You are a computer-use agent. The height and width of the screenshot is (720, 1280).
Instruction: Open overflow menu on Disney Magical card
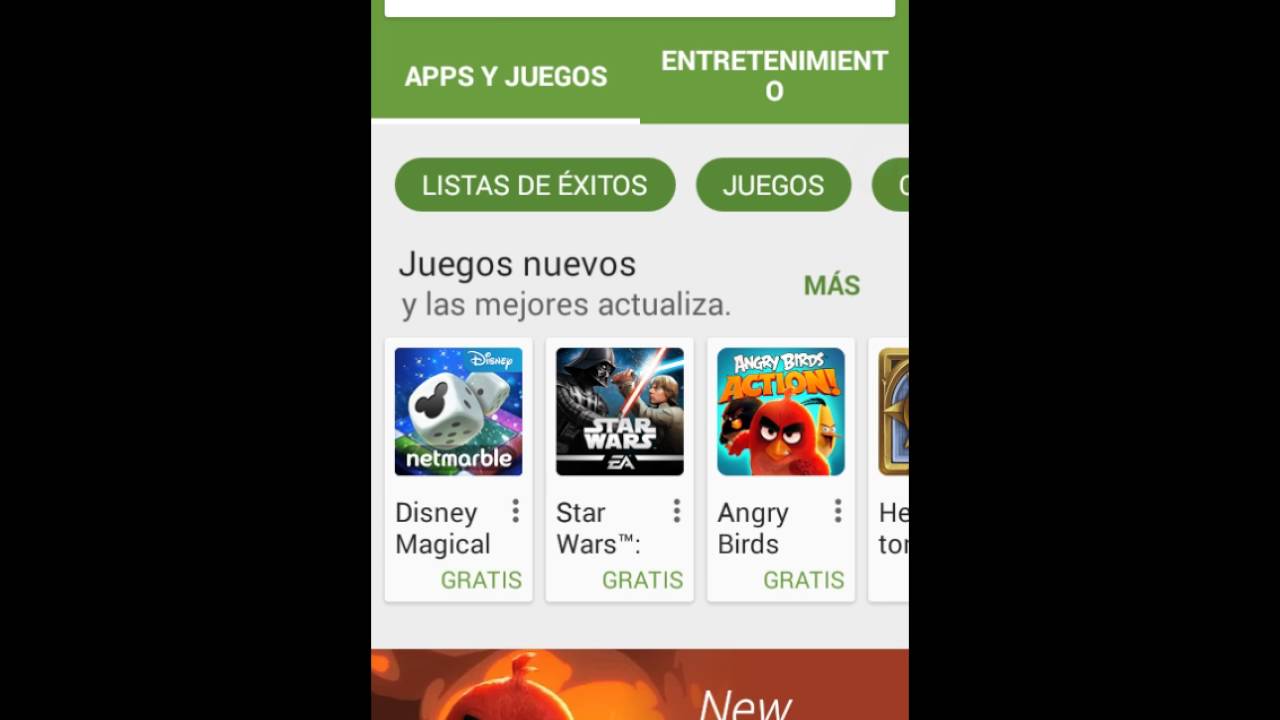coord(515,512)
